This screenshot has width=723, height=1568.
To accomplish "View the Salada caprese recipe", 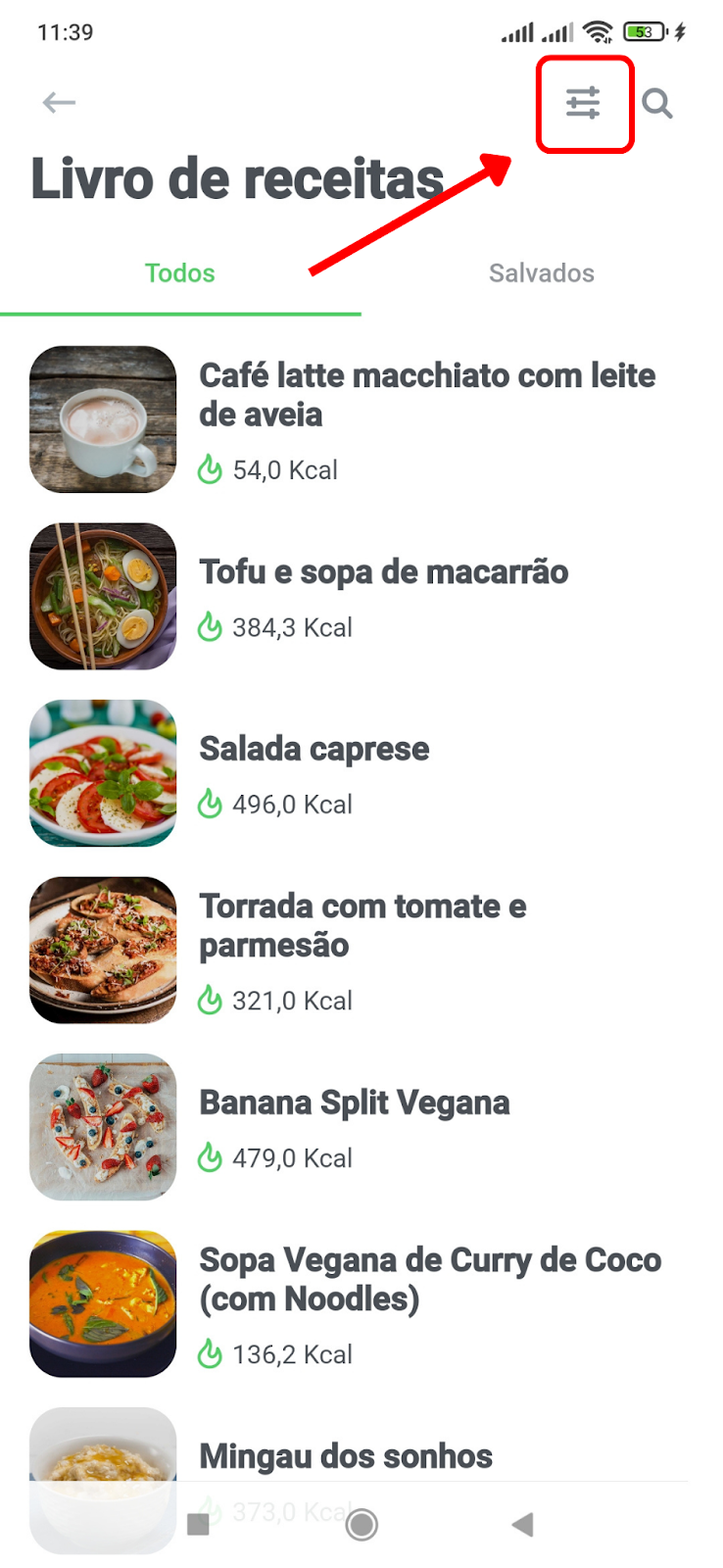I will [361, 773].
